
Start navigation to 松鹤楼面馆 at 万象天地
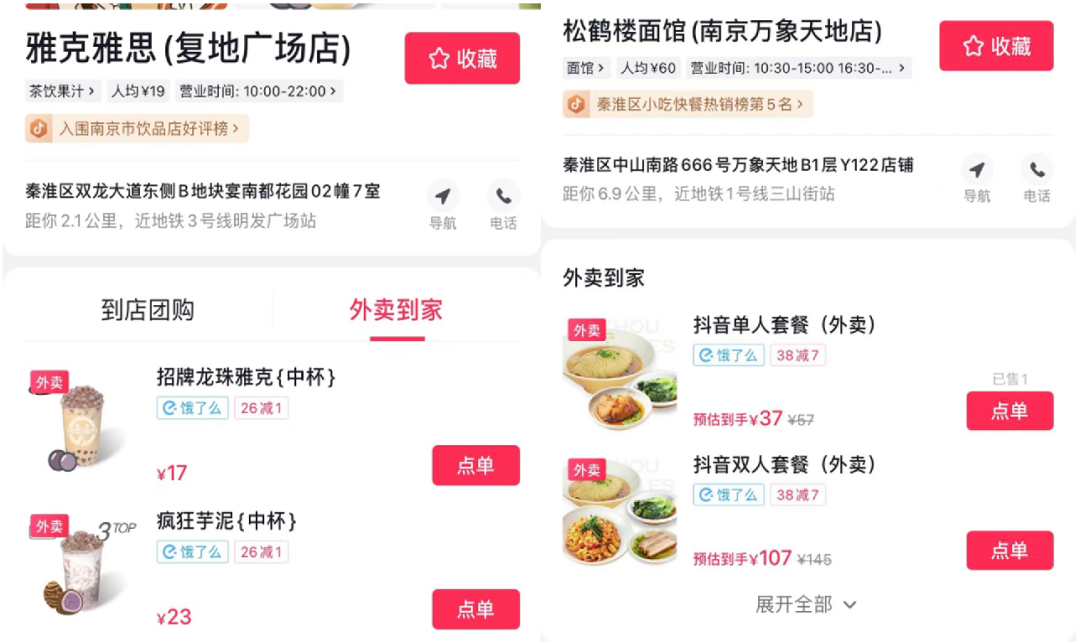click(x=977, y=178)
